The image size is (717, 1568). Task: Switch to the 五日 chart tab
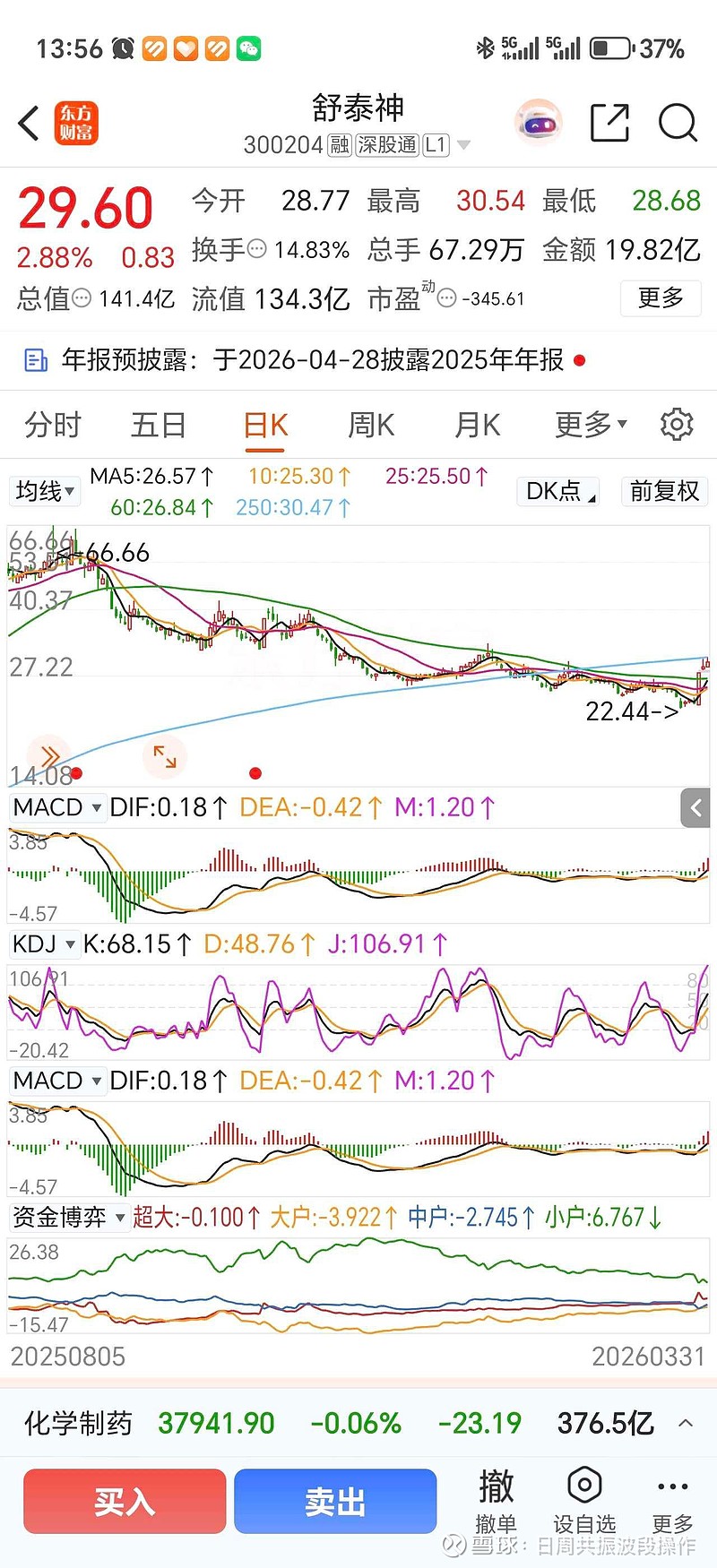[x=159, y=424]
